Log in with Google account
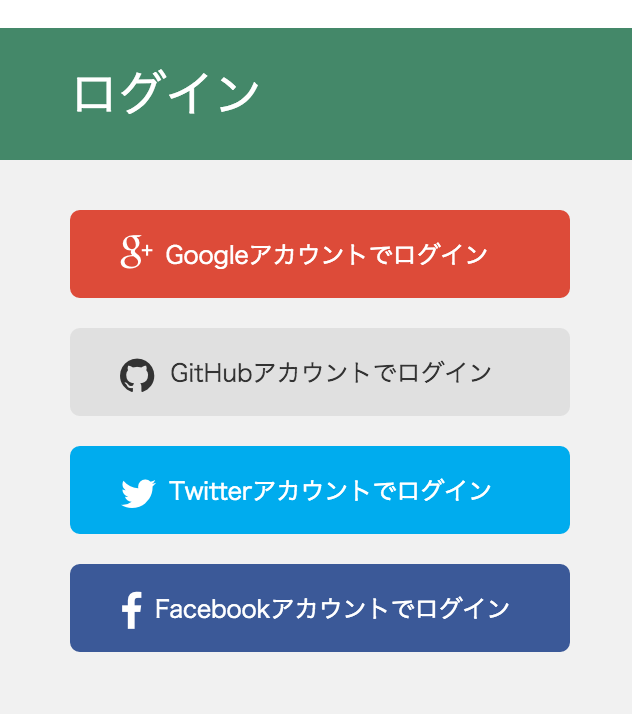 pos(320,254)
